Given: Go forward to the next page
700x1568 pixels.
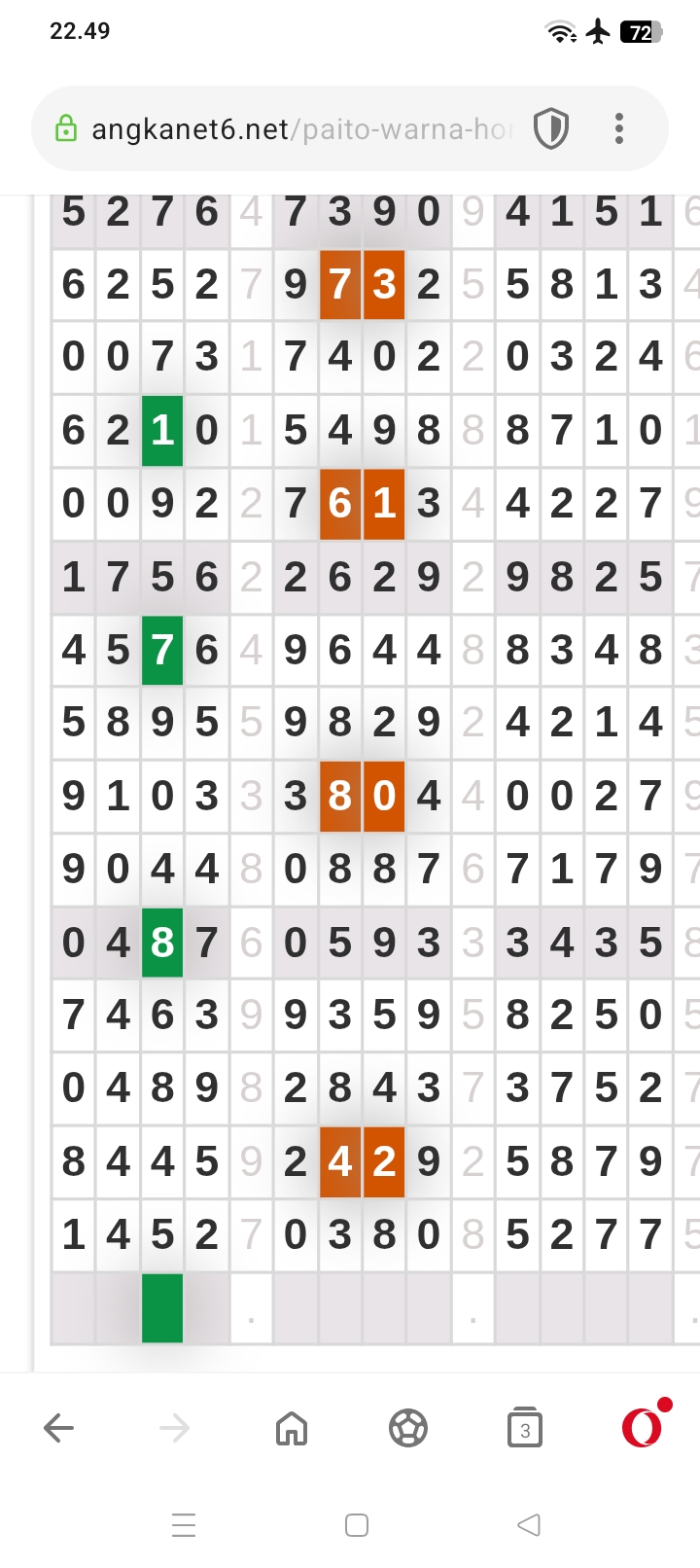Looking at the screenshot, I should (x=175, y=1428).
